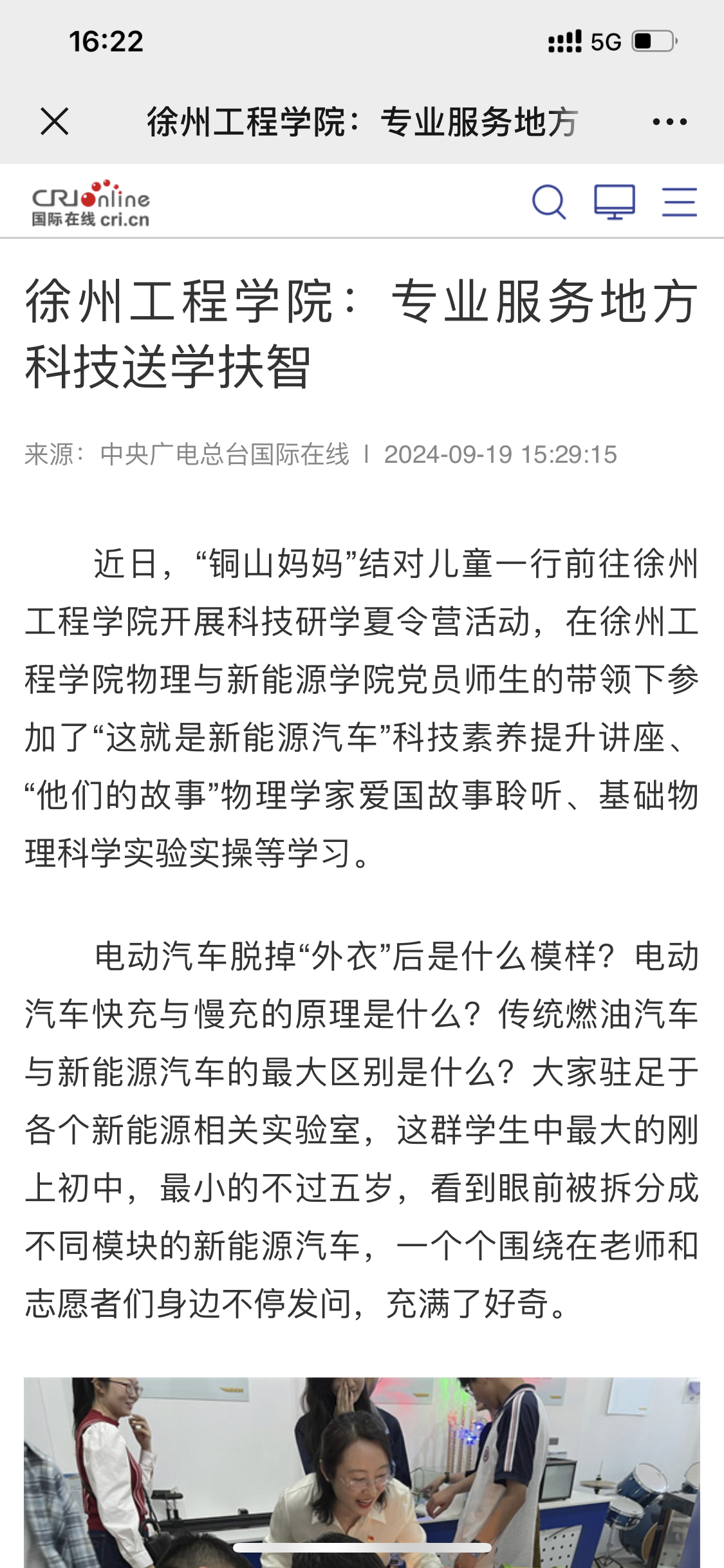
Task: Open the hamburger navigation menu
Action: click(680, 202)
